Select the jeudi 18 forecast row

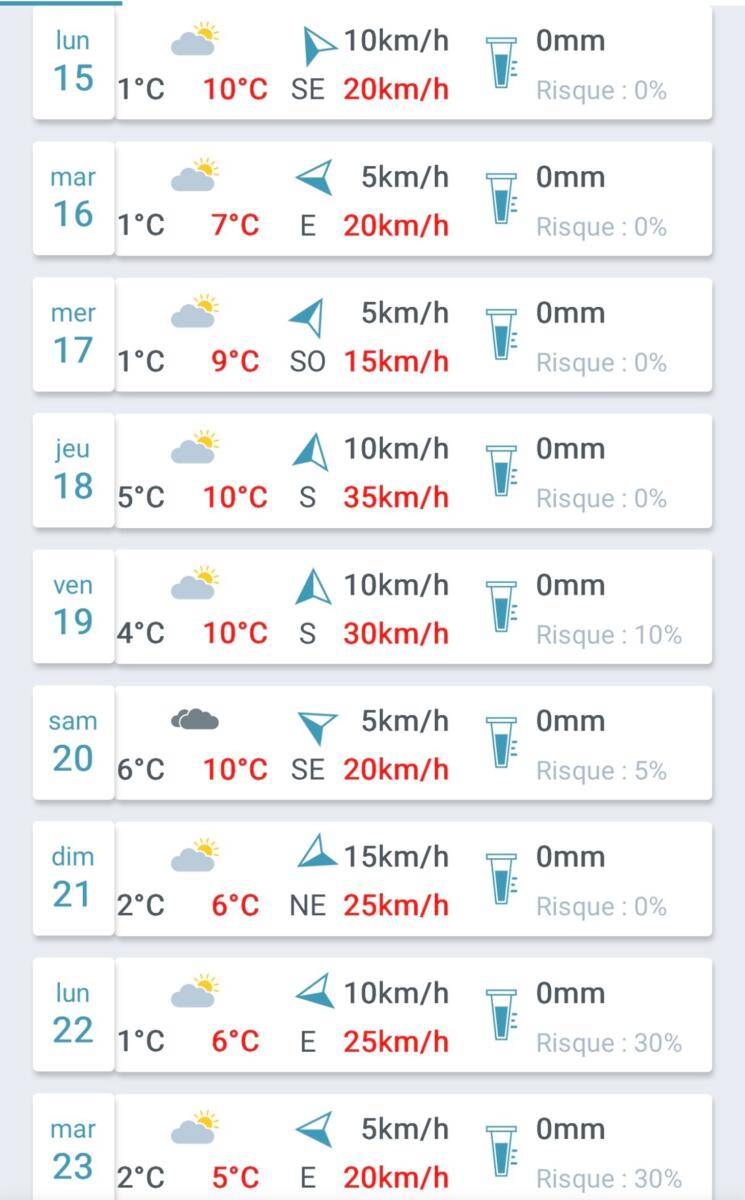tap(372, 473)
